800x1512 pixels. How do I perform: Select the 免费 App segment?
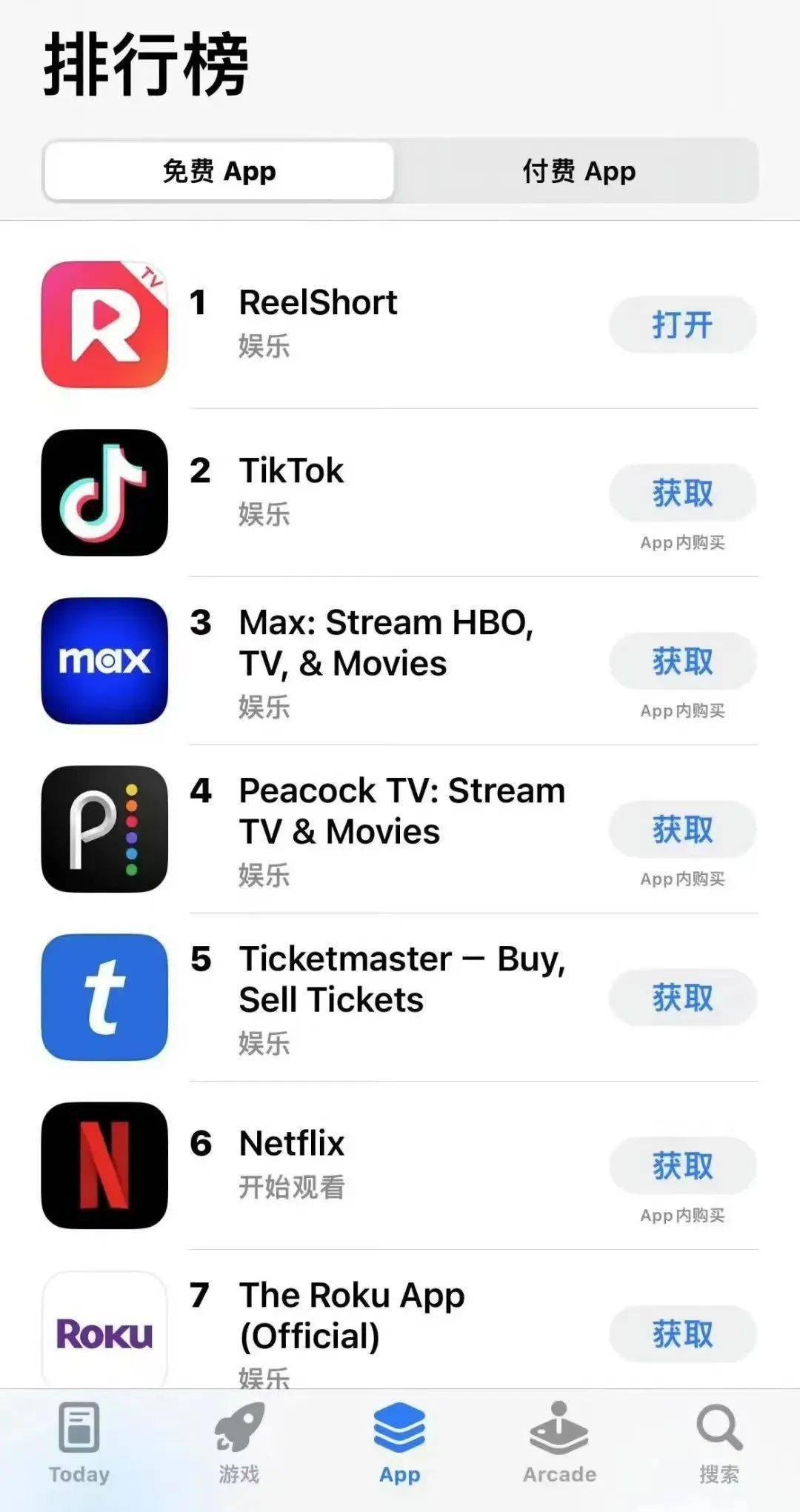[x=219, y=171]
